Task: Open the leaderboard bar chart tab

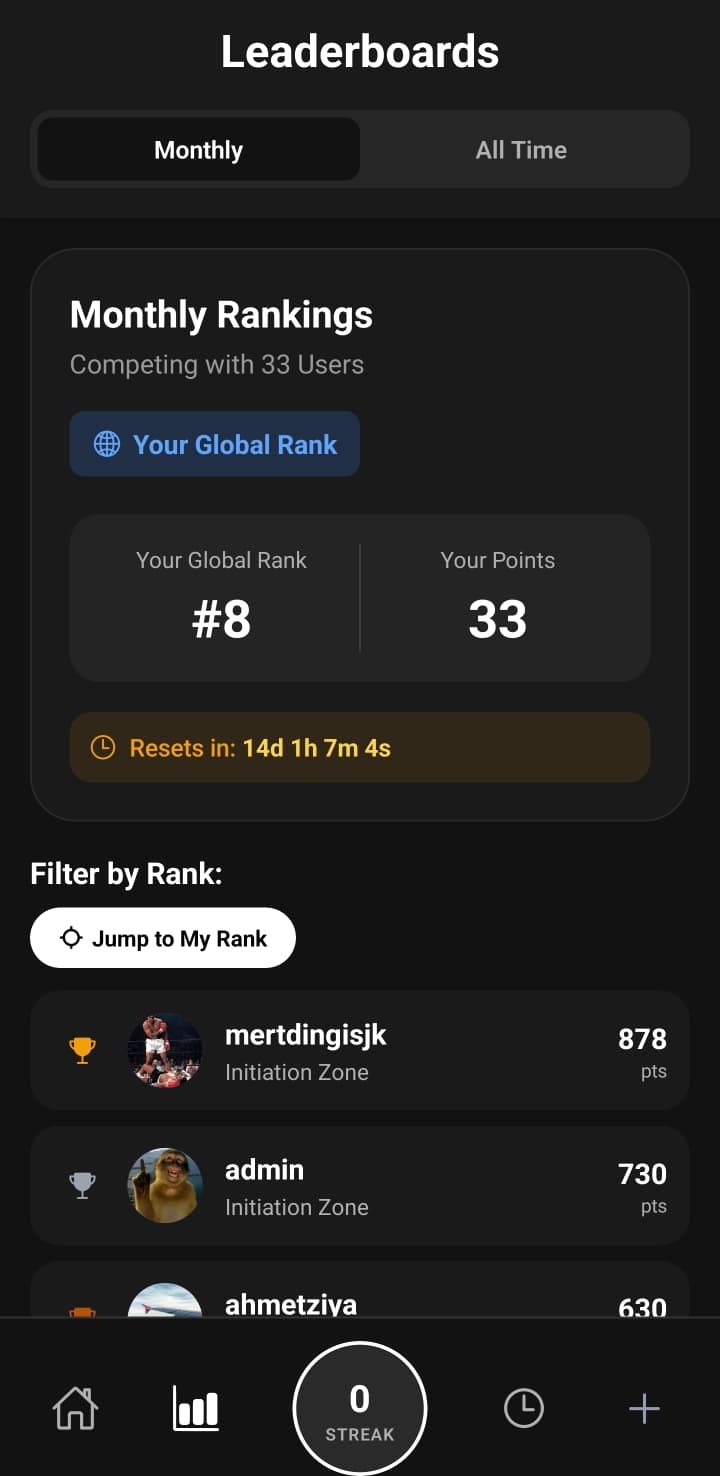Action: click(196, 1409)
